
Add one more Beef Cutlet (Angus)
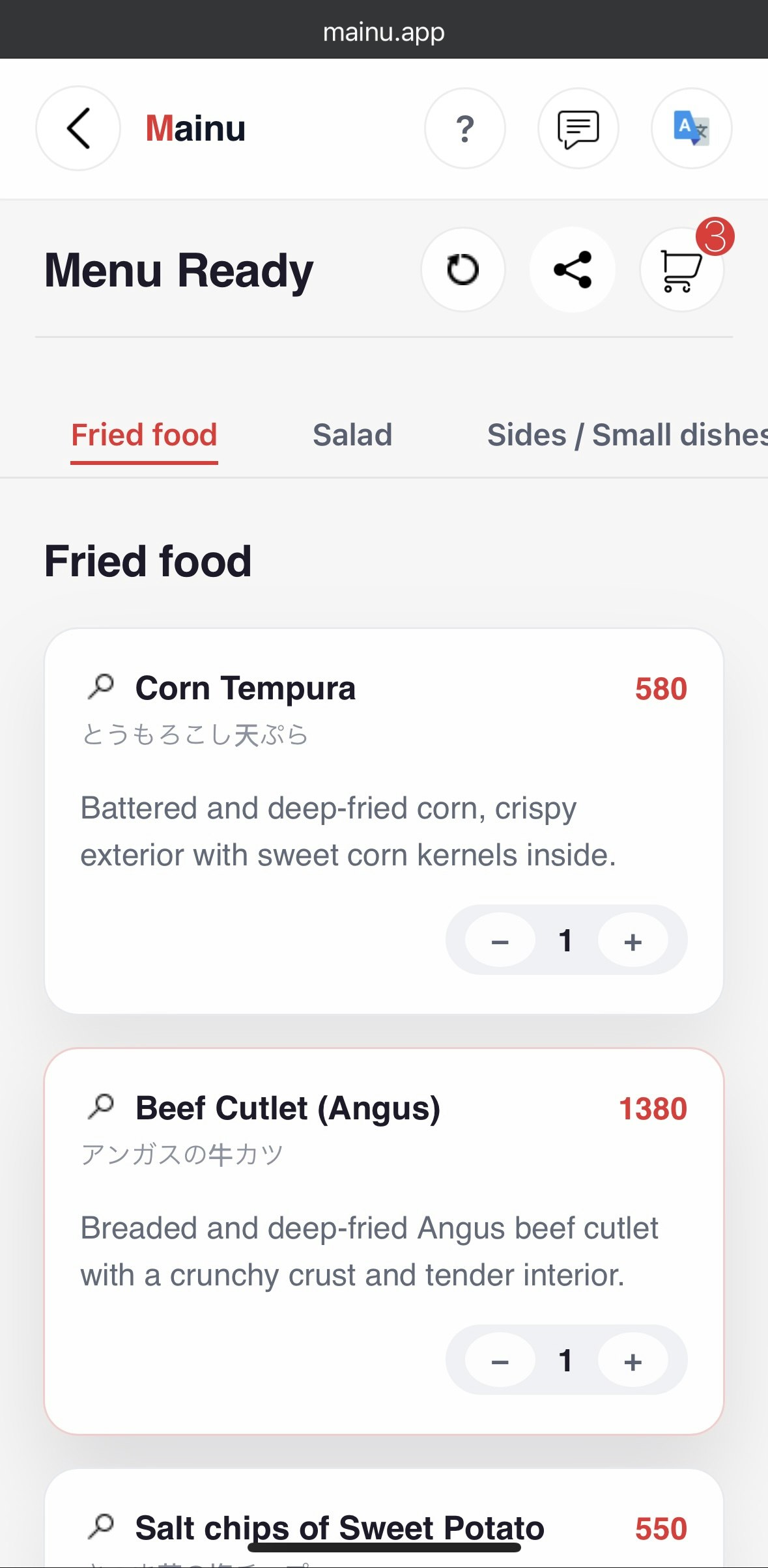click(633, 1360)
